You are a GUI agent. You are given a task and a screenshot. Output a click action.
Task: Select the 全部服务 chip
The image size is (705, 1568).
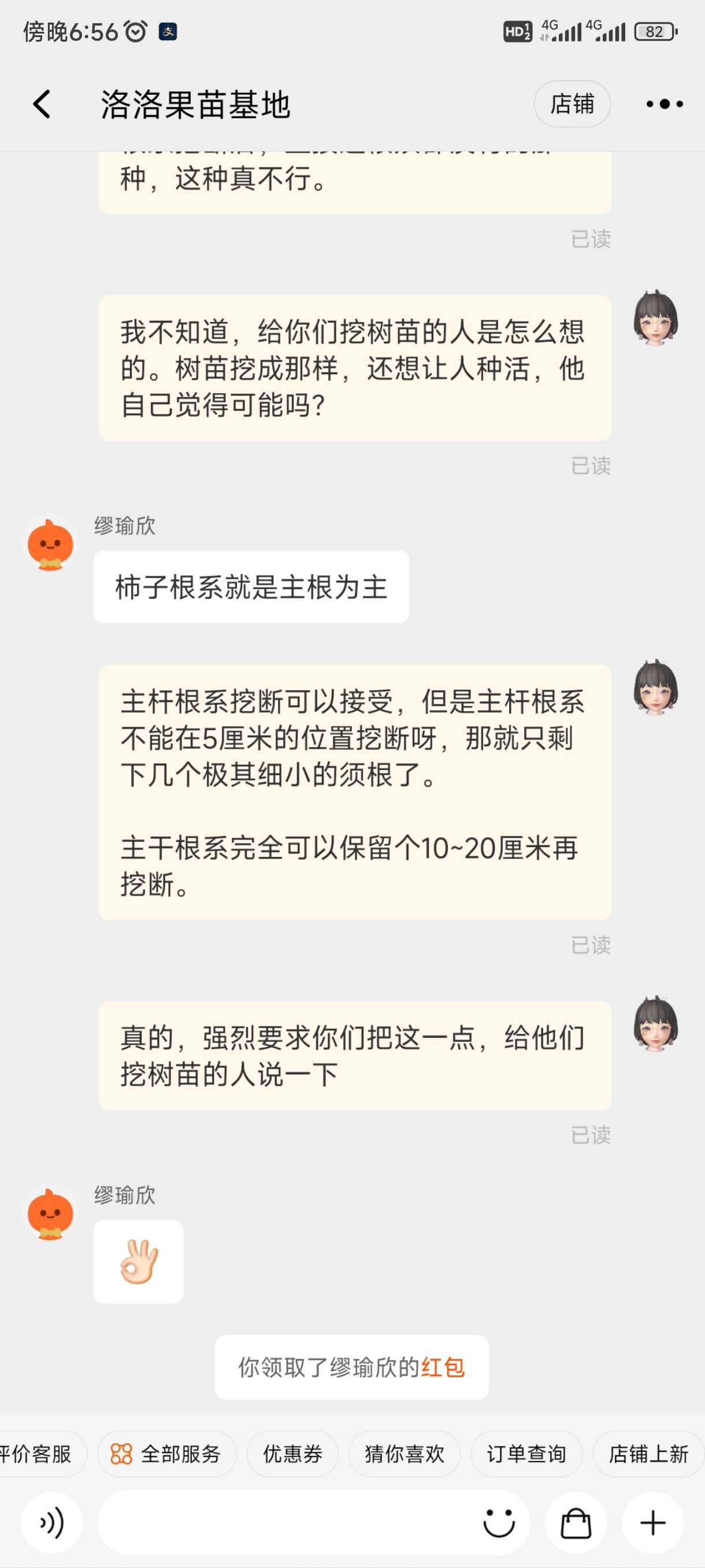166,1454
